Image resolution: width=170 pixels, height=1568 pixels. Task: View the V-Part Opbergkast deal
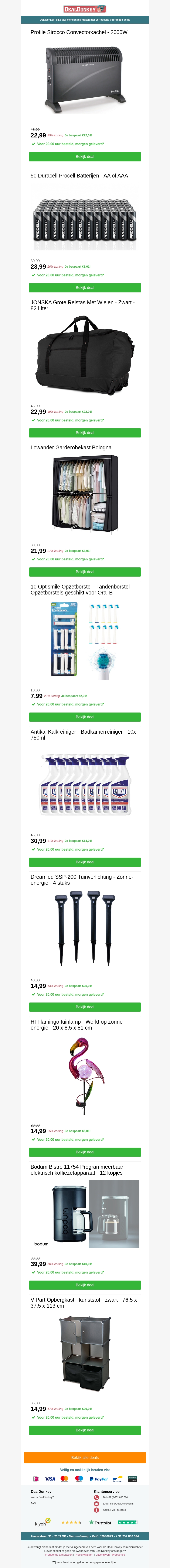pyautogui.click(x=85, y=1430)
